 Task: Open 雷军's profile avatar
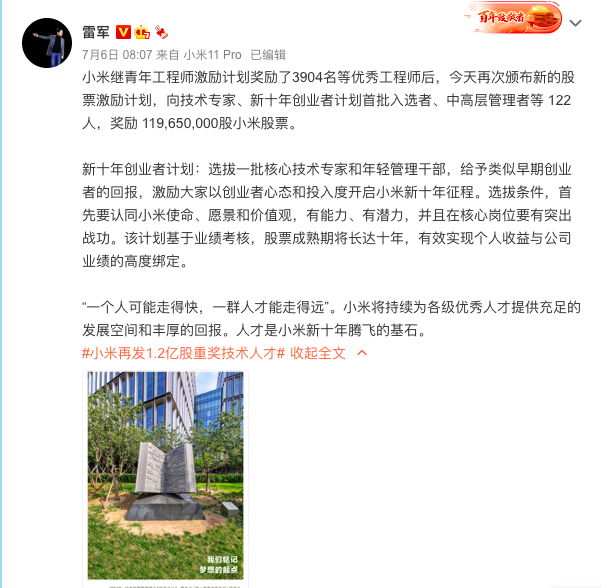[x=47, y=42]
